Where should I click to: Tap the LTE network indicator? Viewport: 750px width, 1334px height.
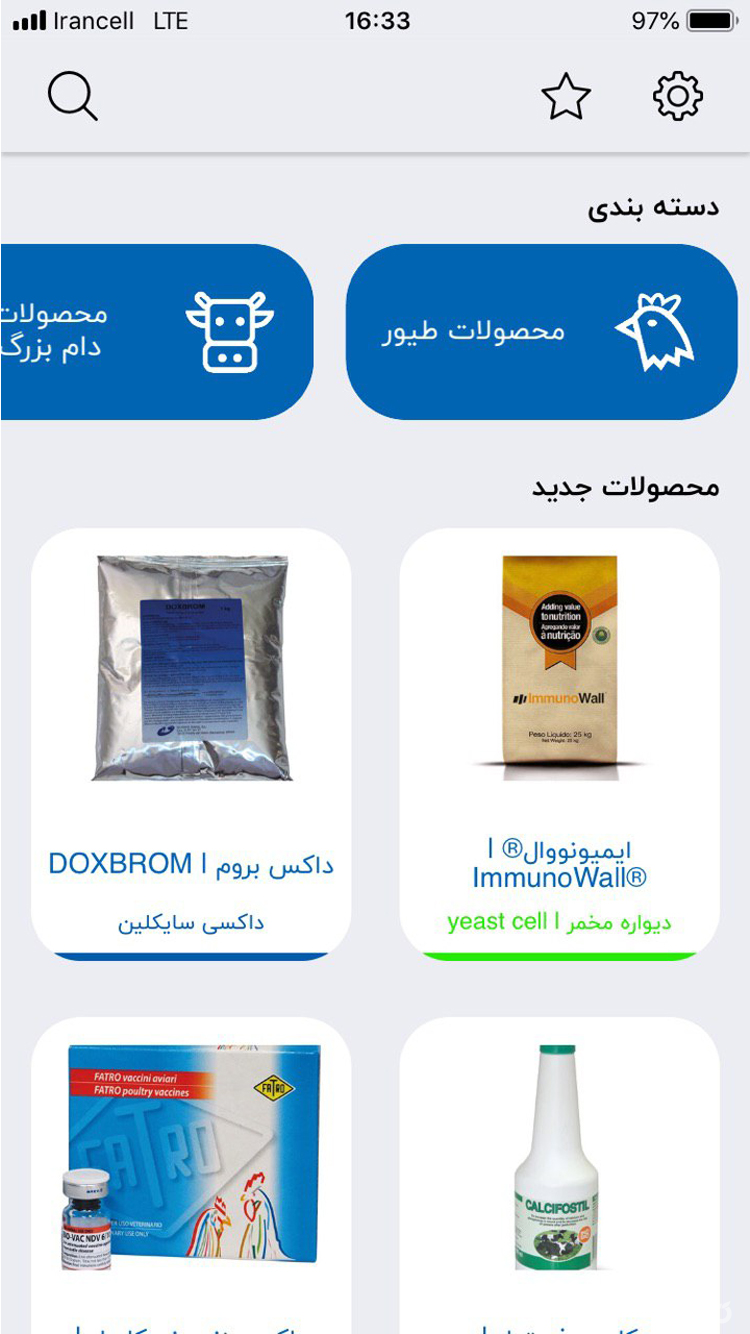pos(172,19)
